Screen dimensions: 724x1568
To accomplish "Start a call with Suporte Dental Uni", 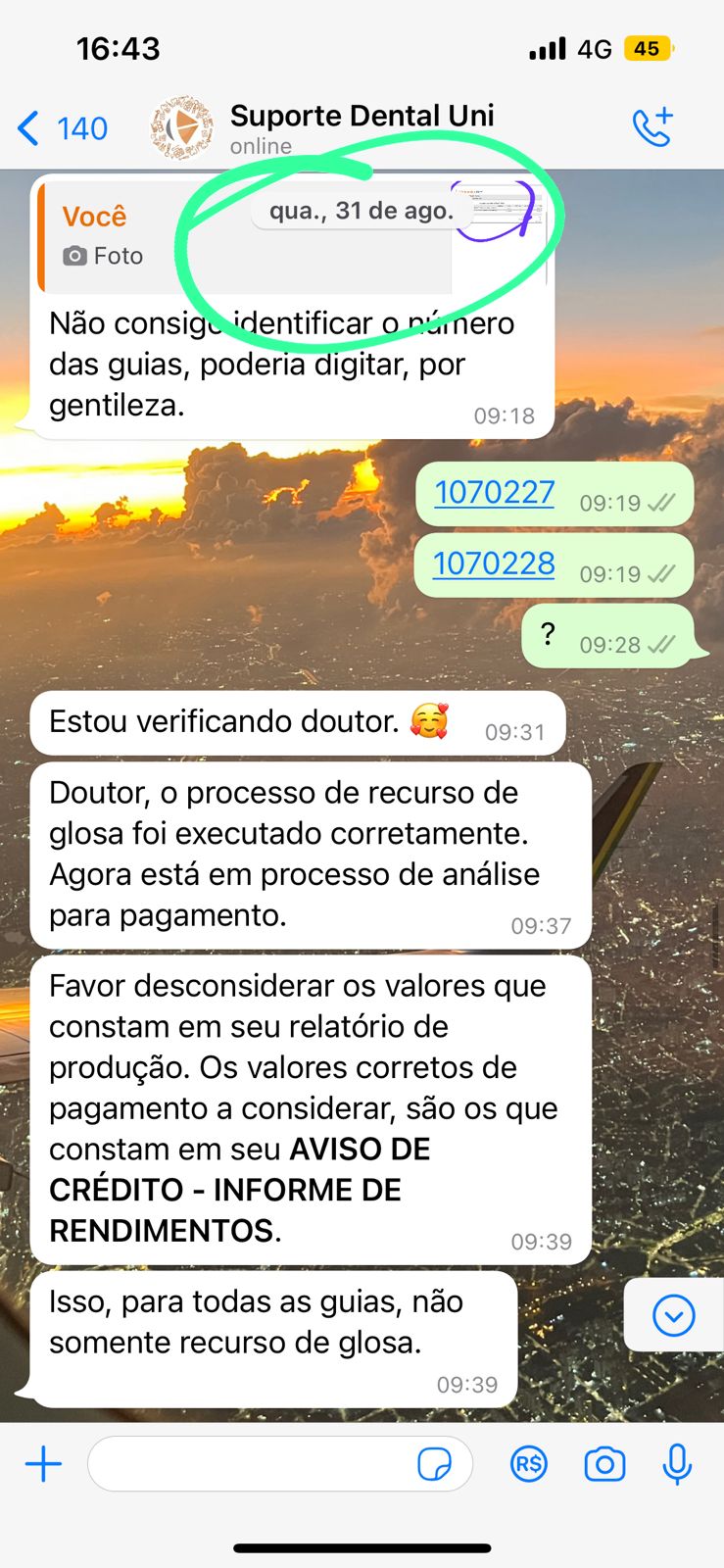I will point(652,127).
